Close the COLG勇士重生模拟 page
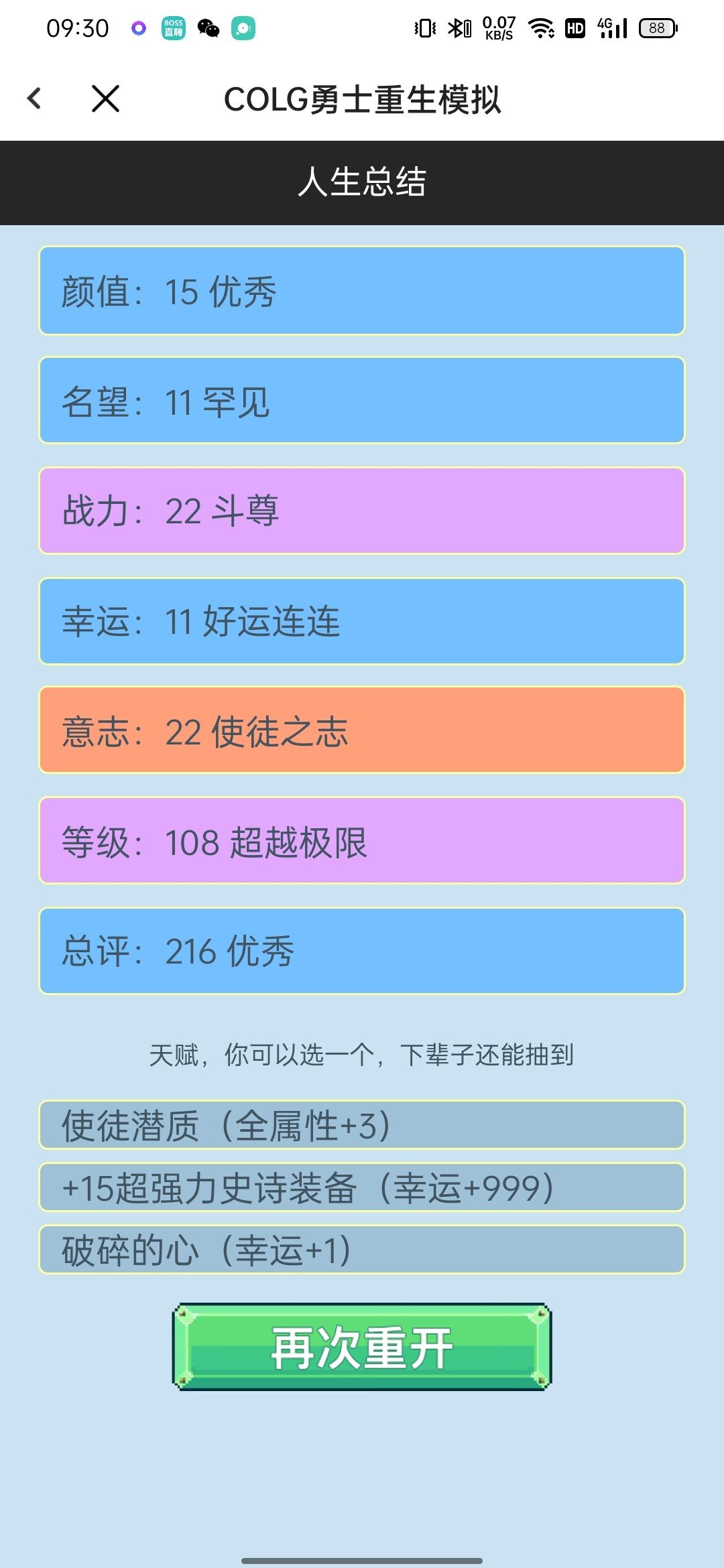Screen dimensions: 724x1568 point(105,99)
